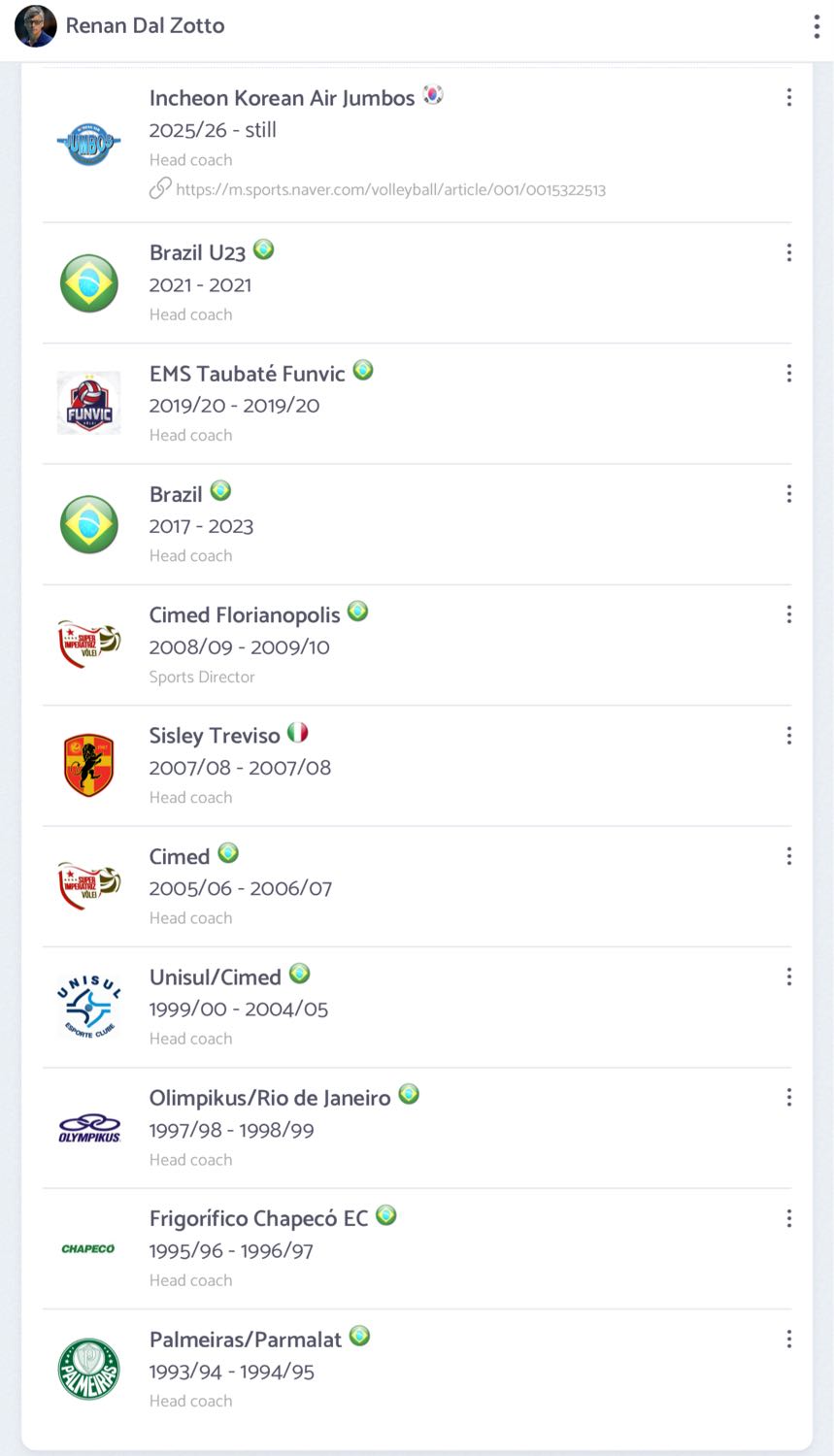Image resolution: width=834 pixels, height=1456 pixels.
Task: Open the top bar overflow menu
Action: click(816, 26)
